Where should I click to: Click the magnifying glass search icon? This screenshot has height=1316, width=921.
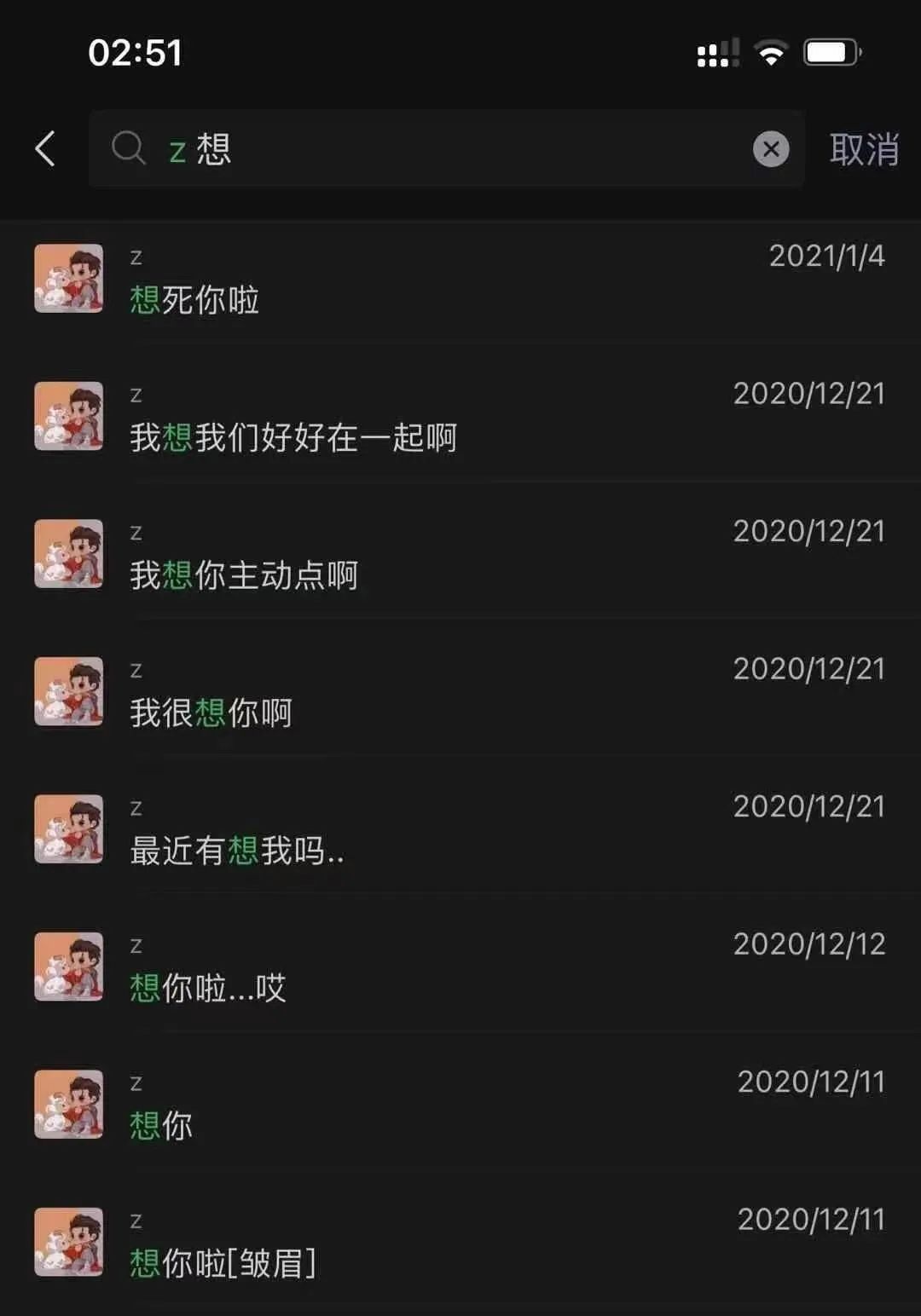coord(128,148)
